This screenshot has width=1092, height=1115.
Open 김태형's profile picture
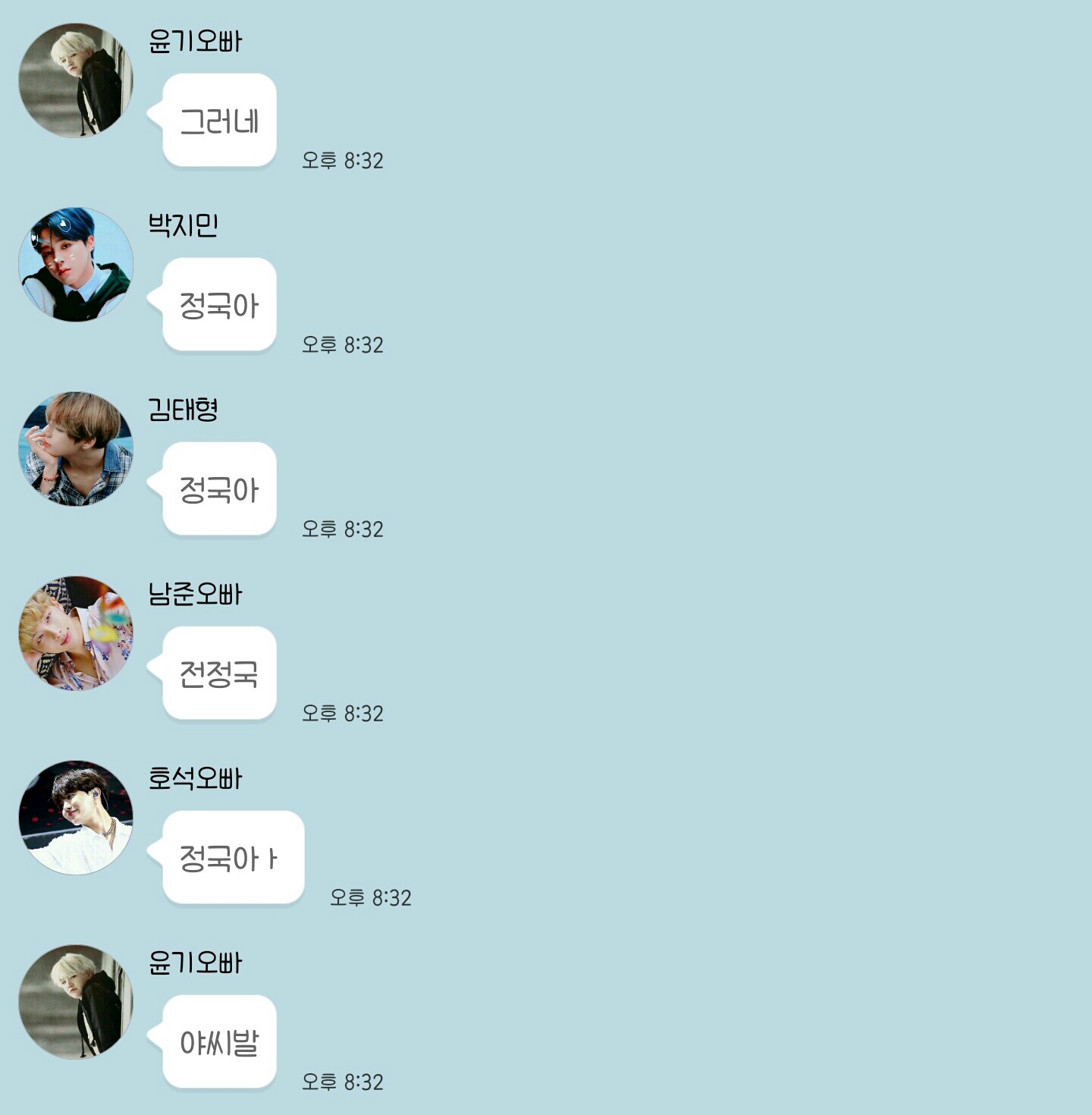[76, 449]
